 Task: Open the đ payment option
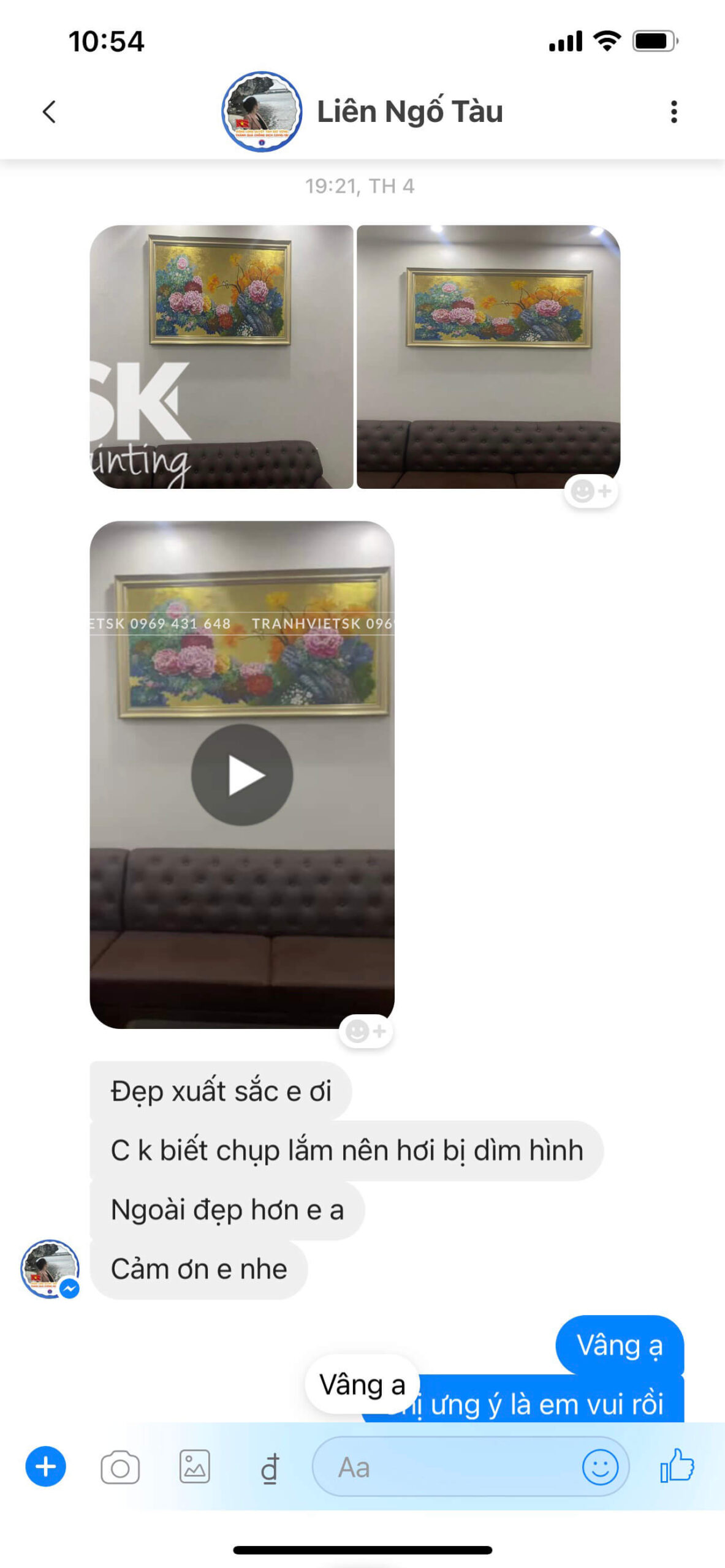(x=270, y=1468)
